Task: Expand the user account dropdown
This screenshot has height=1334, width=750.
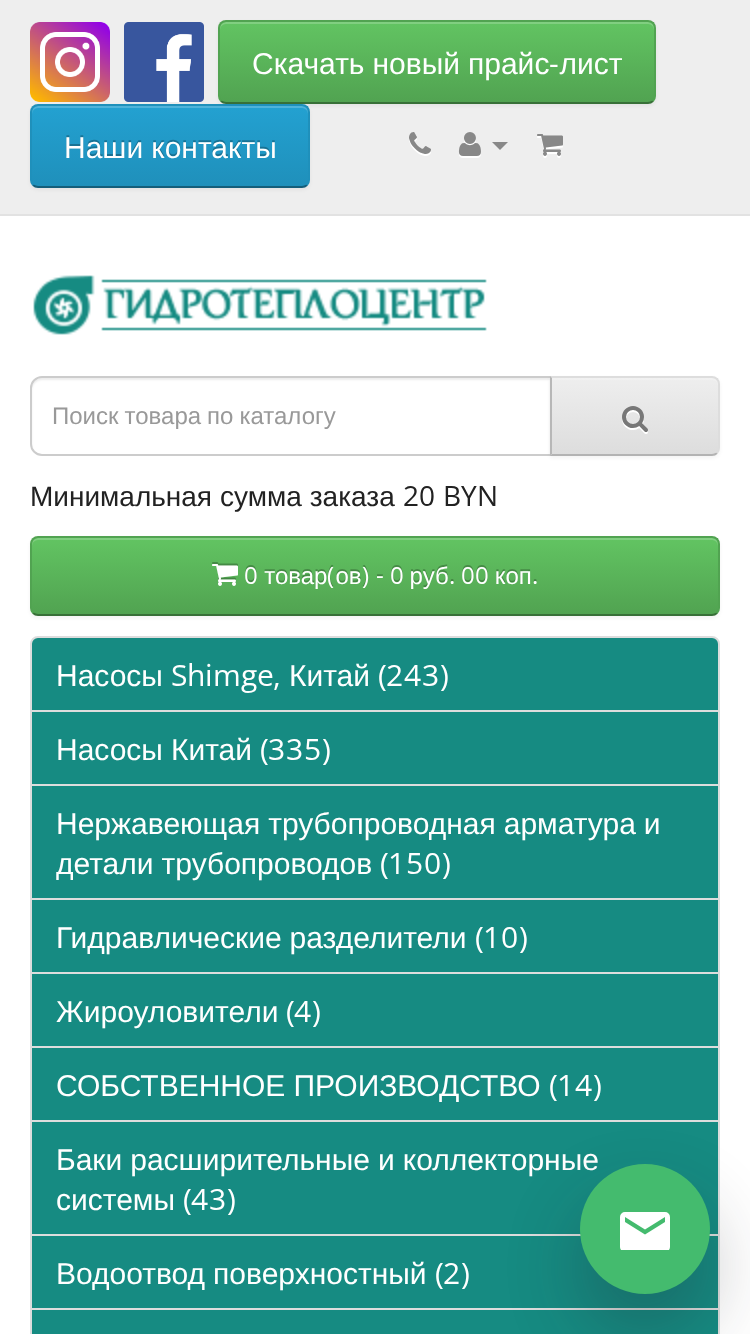Action: pyautogui.click(x=483, y=146)
